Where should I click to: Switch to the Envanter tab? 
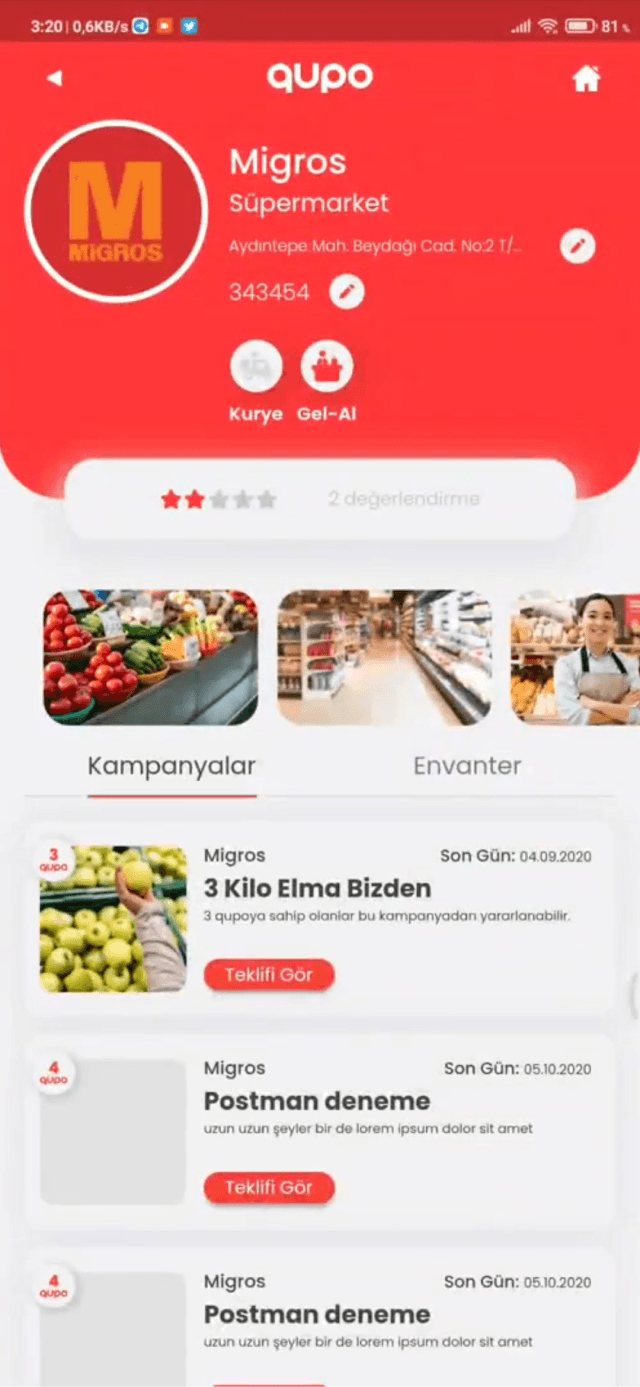tap(467, 766)
